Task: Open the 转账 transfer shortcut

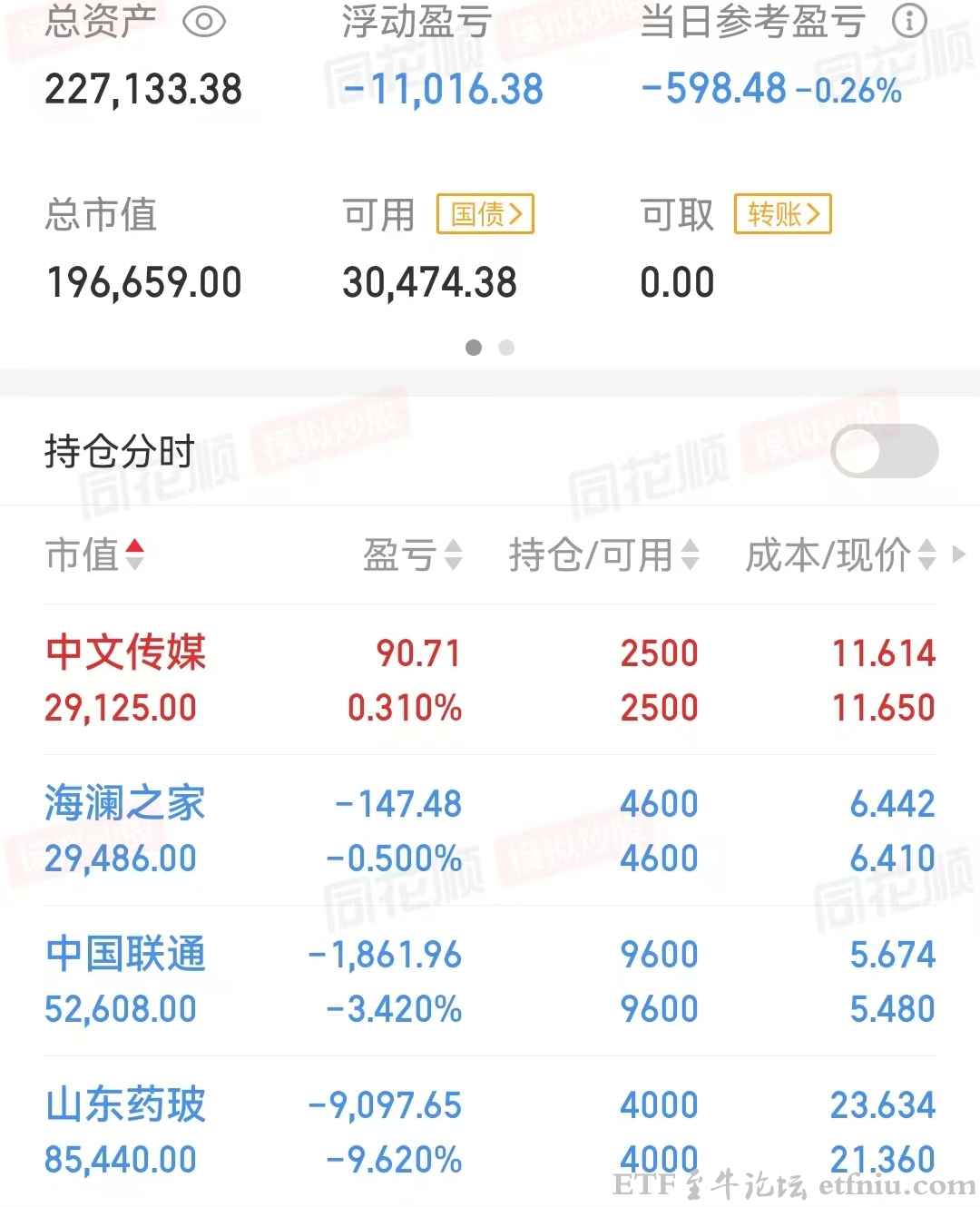Action: (x=782, y=214)
